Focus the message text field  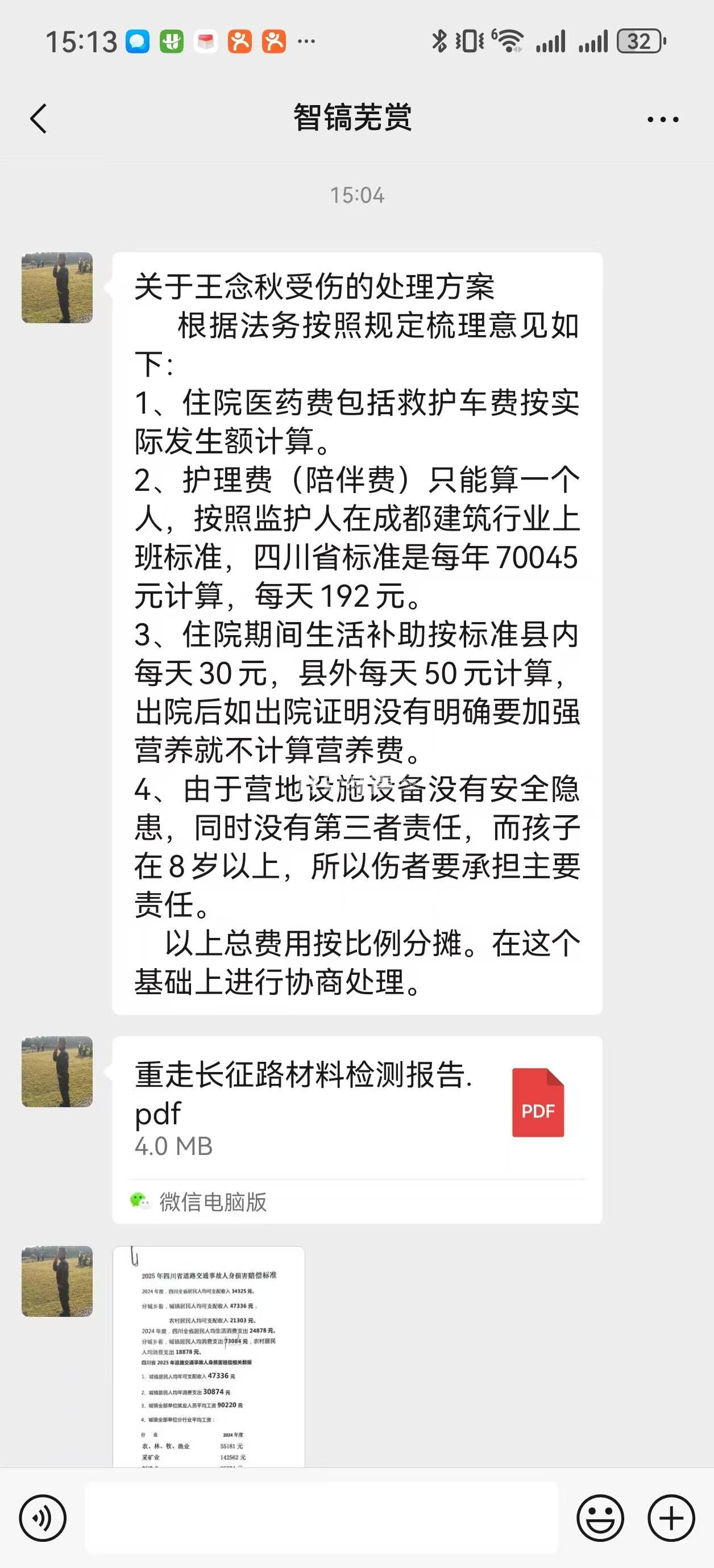[x=321, y=1518]
